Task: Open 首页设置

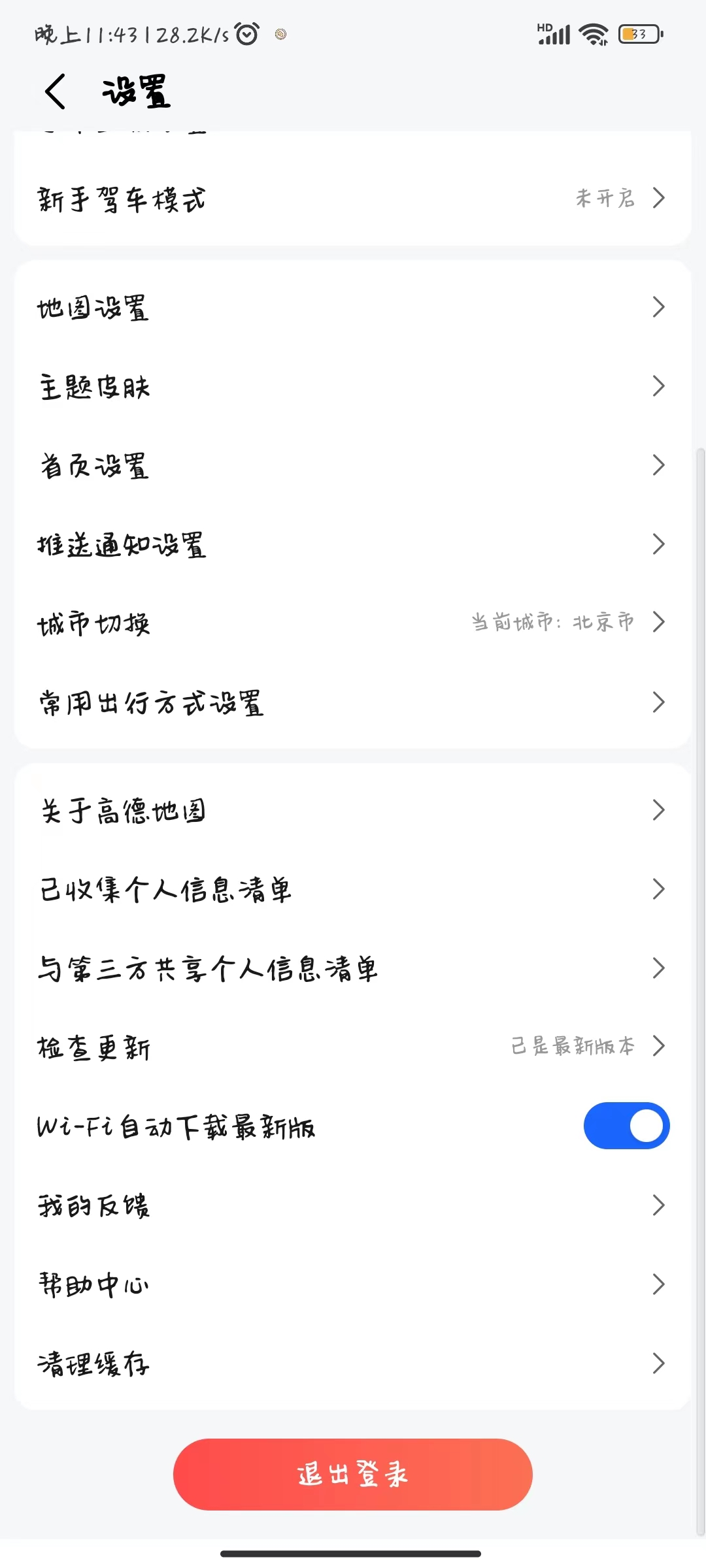Action: [x=352, y=466]
